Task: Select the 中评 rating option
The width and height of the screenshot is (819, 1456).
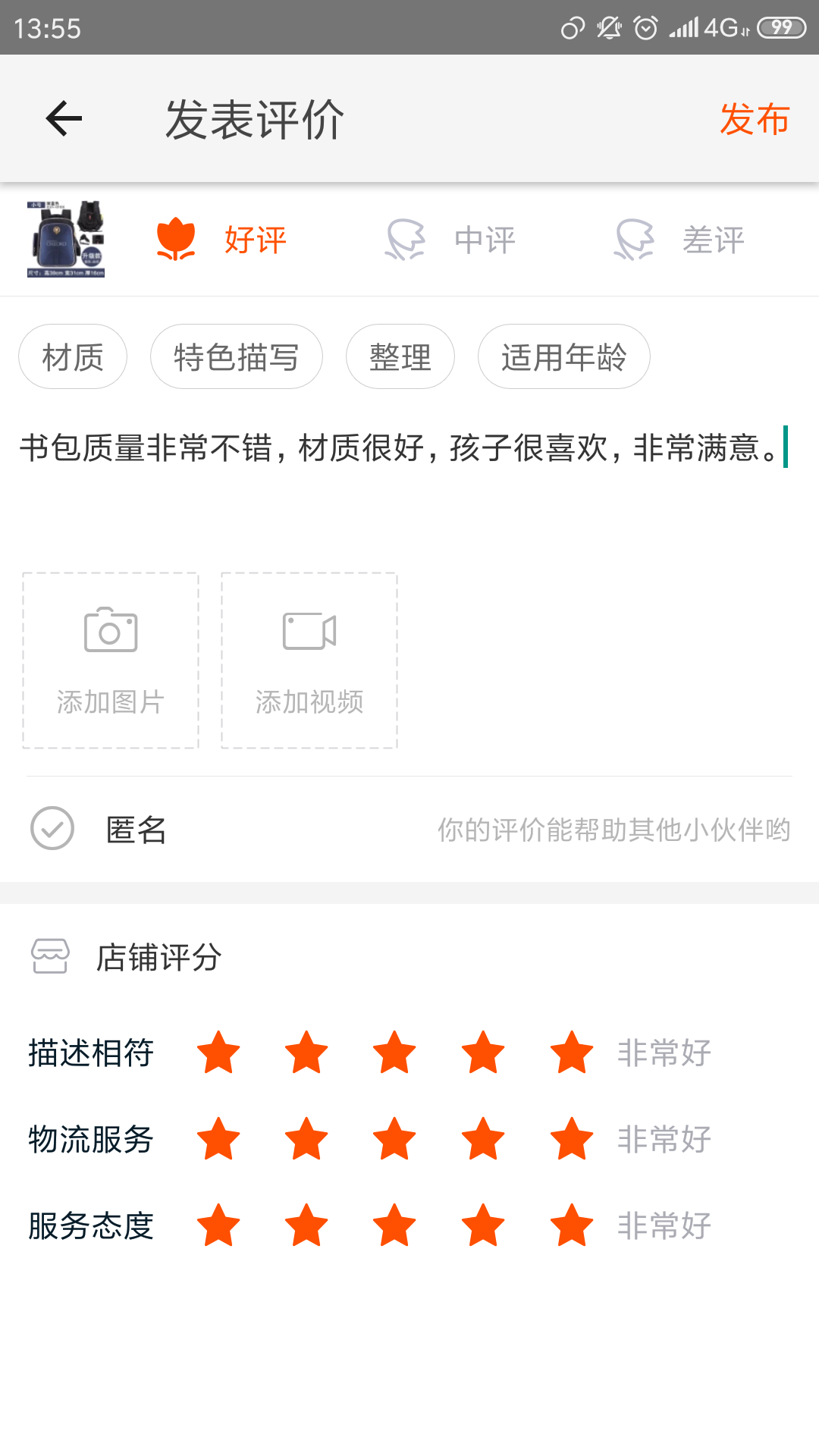Action: click(451, 240)
